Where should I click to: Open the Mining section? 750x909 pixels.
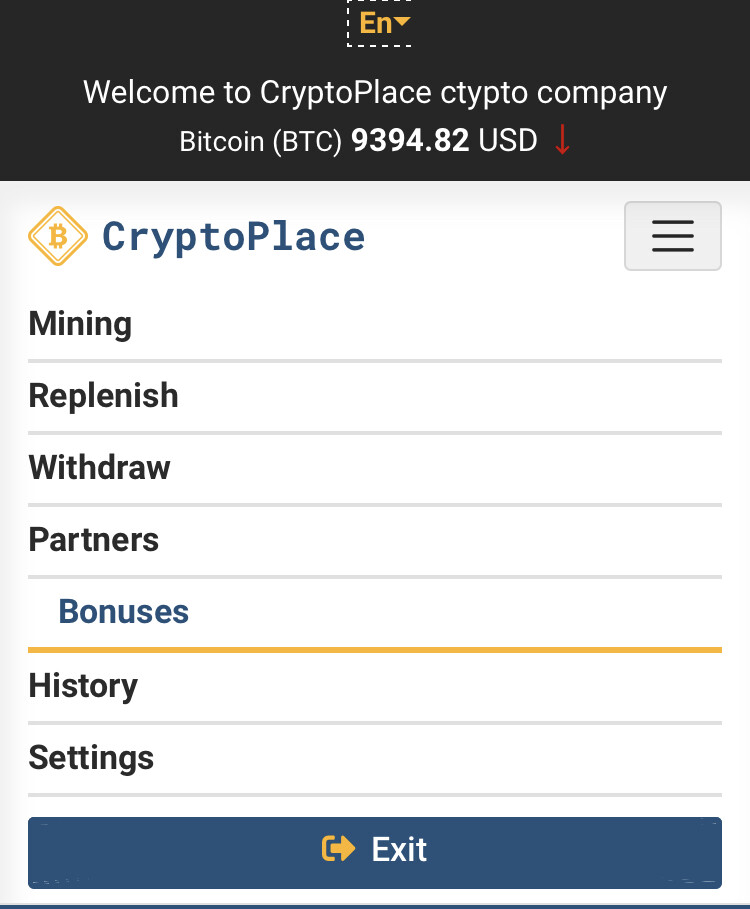(x=80, y=324)
